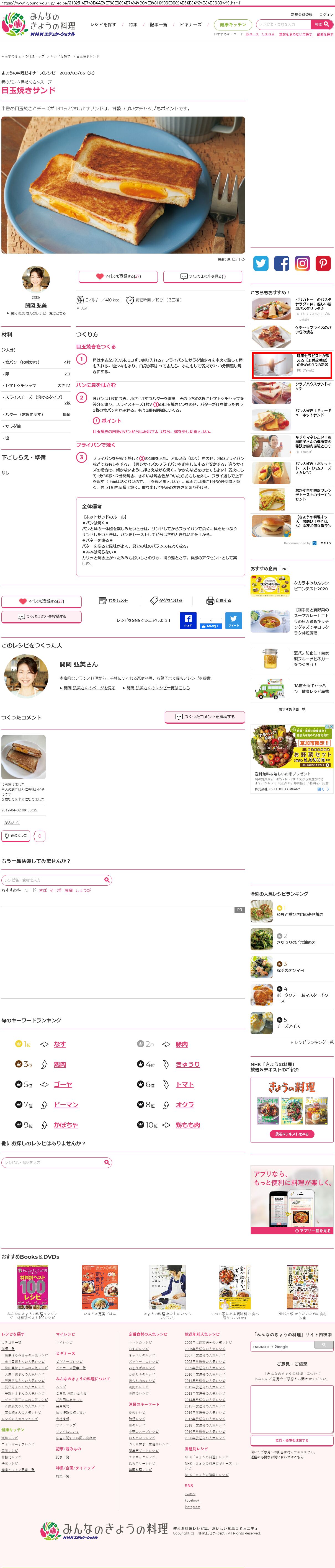
Task: Open 関岡 弘美さんのページを見る link
Action: tap(89, 688)
